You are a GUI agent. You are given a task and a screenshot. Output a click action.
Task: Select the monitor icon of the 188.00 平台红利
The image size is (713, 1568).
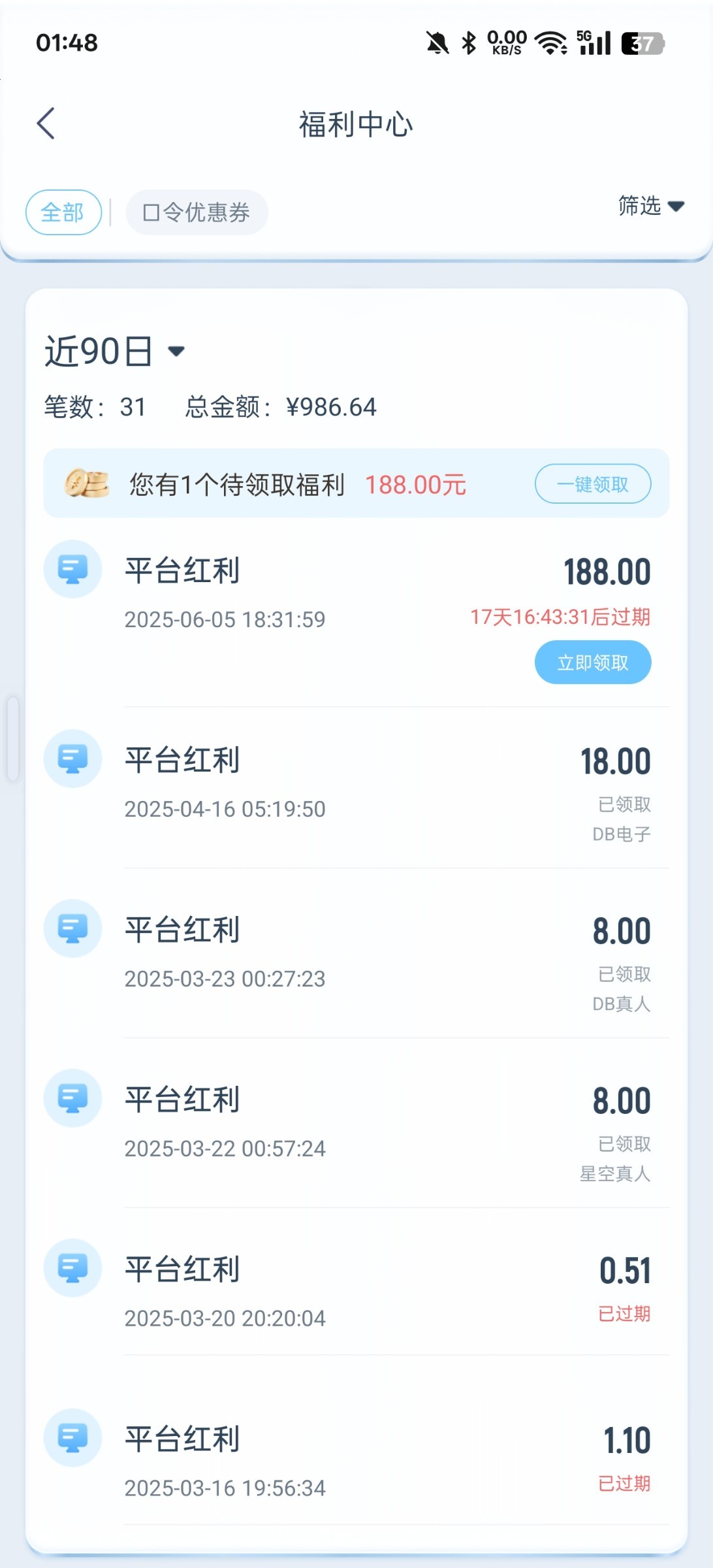click(72, 570)
